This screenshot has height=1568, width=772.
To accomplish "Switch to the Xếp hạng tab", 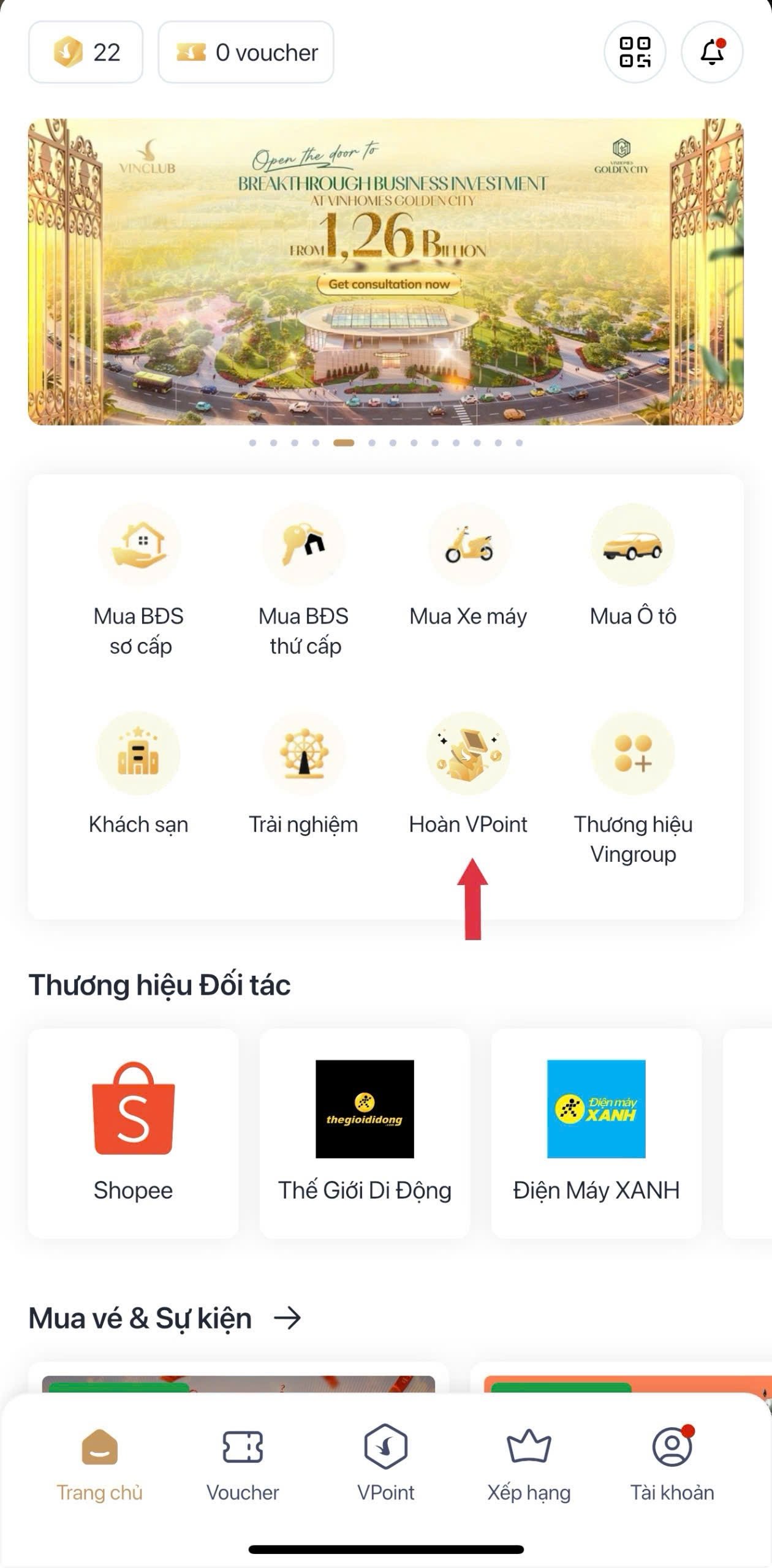I will 529,1464.
